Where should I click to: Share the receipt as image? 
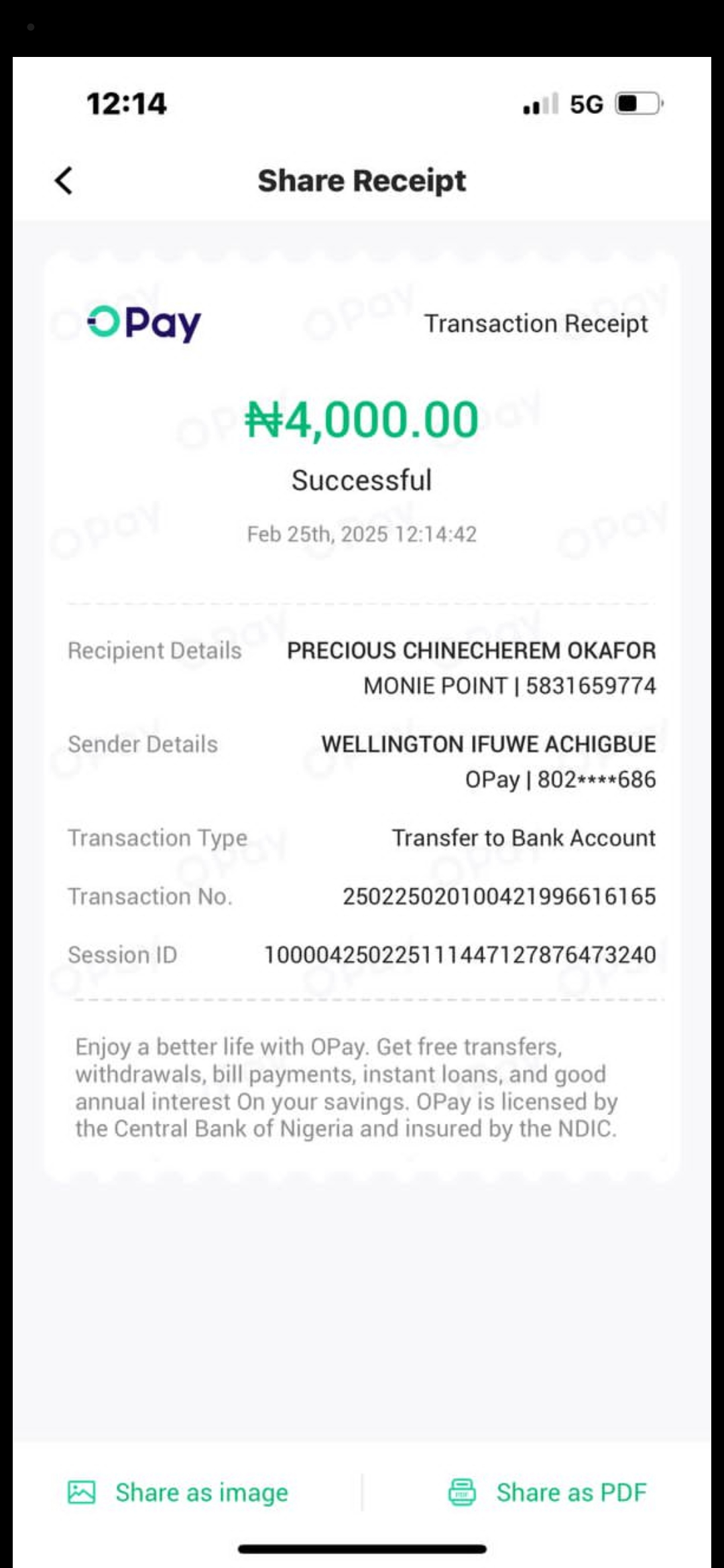(180, 1492)
